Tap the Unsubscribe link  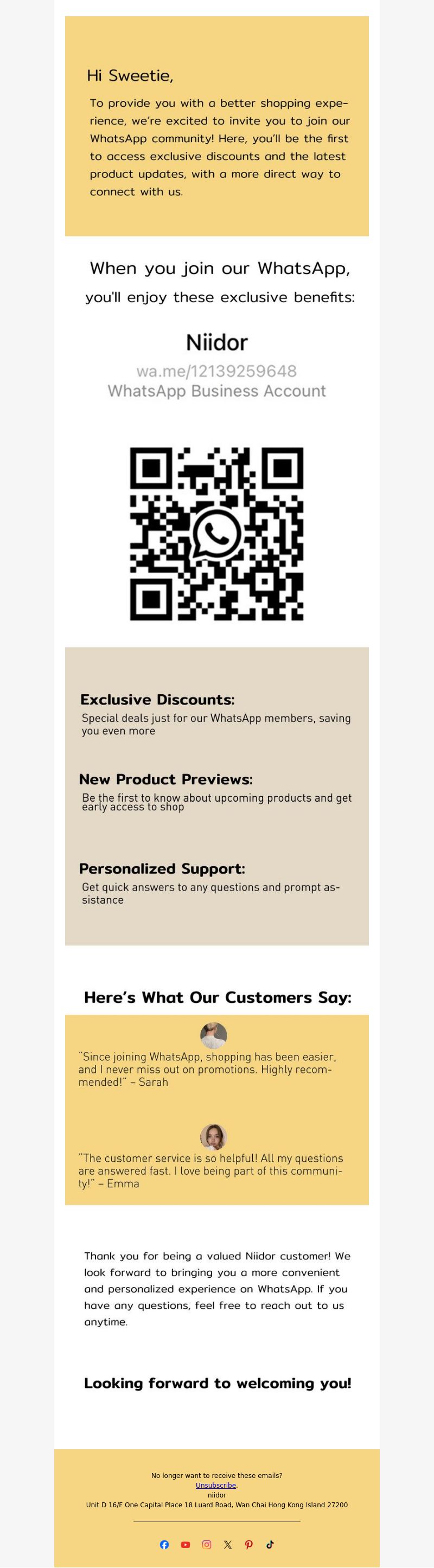[x=215, y=1485]
